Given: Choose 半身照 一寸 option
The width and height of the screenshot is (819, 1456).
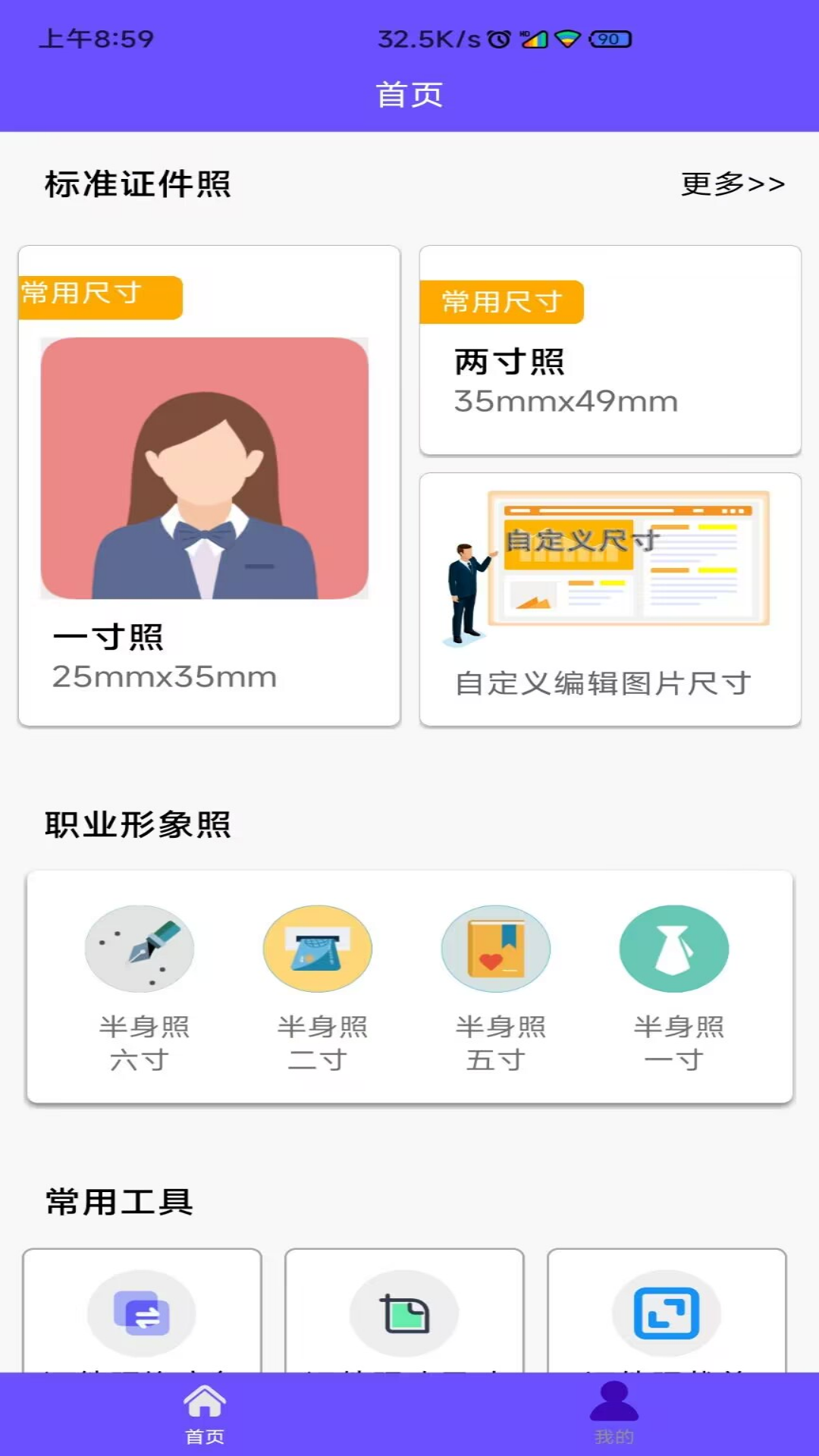Looking at the screenshot, I should point(674,986).
